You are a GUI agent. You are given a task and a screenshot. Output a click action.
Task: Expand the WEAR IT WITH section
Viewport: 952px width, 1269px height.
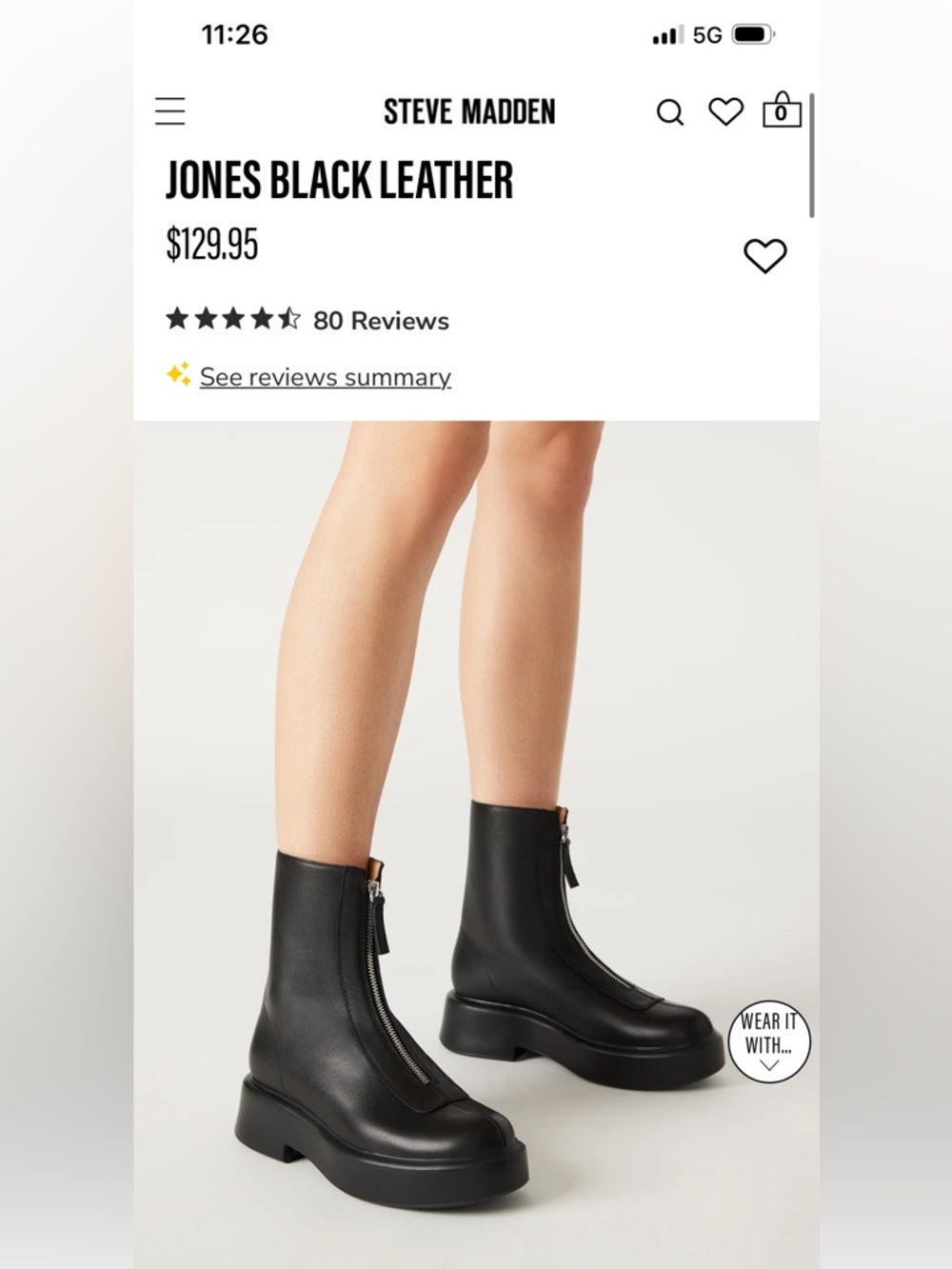767,1041
